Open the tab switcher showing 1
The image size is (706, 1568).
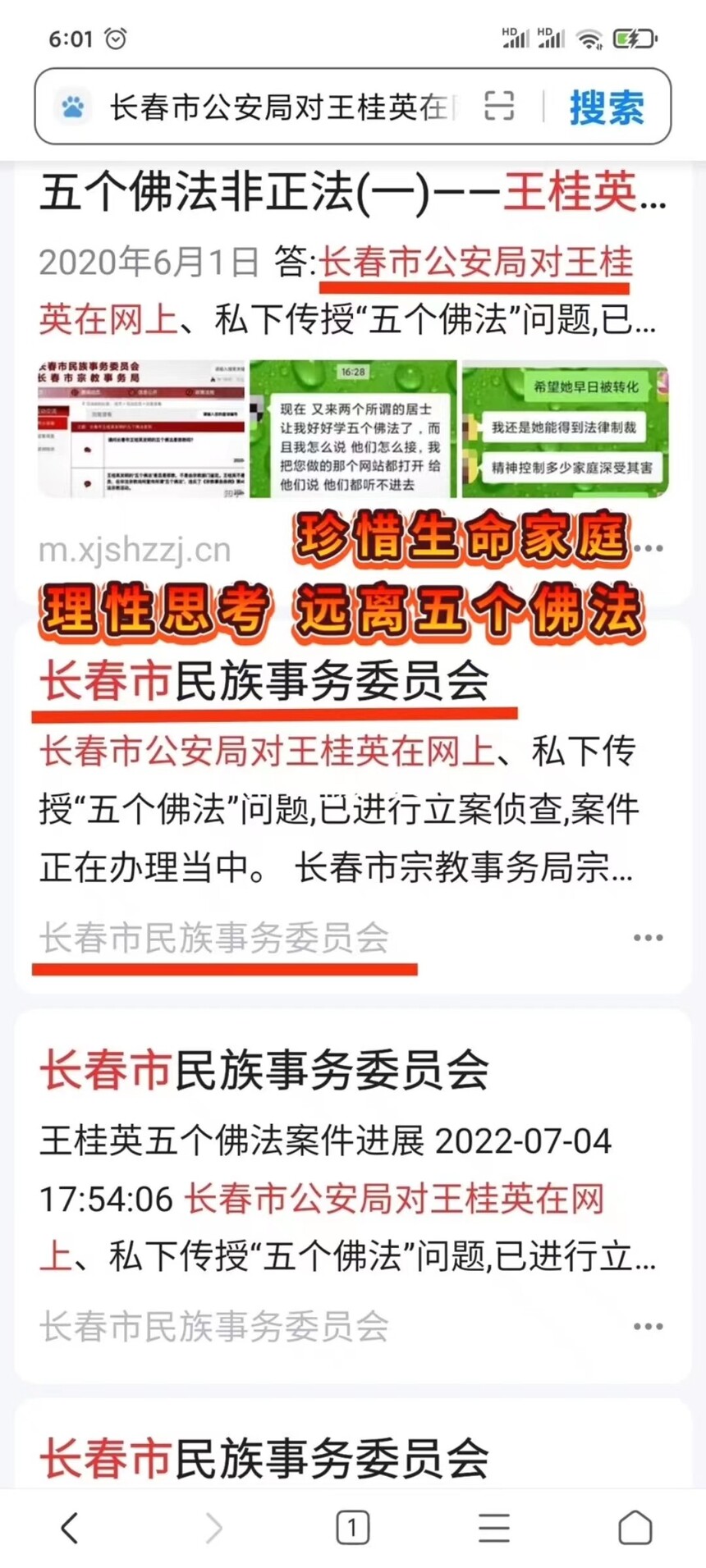tap(353, 1527)
